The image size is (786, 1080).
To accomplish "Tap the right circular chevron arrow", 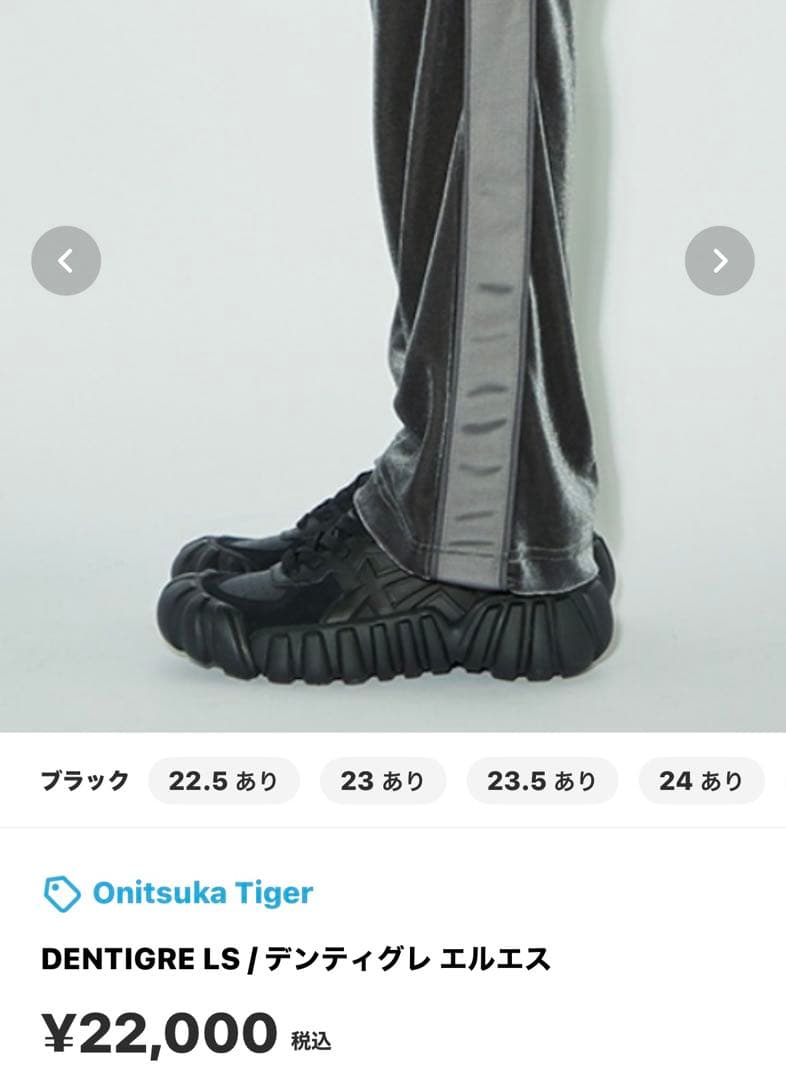I will tap(719, 260).
